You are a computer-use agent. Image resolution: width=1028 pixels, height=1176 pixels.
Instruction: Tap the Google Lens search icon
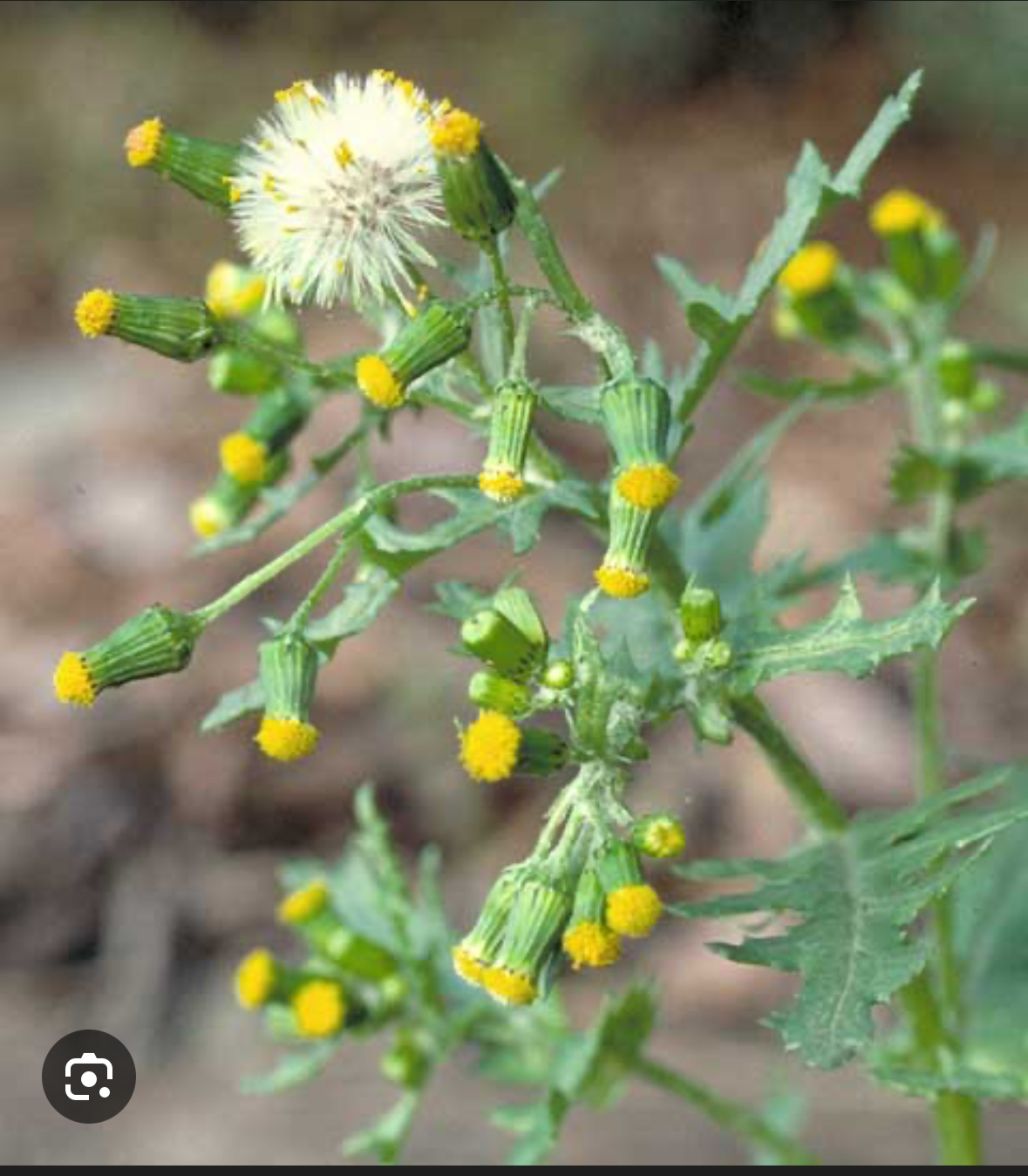88,1077
